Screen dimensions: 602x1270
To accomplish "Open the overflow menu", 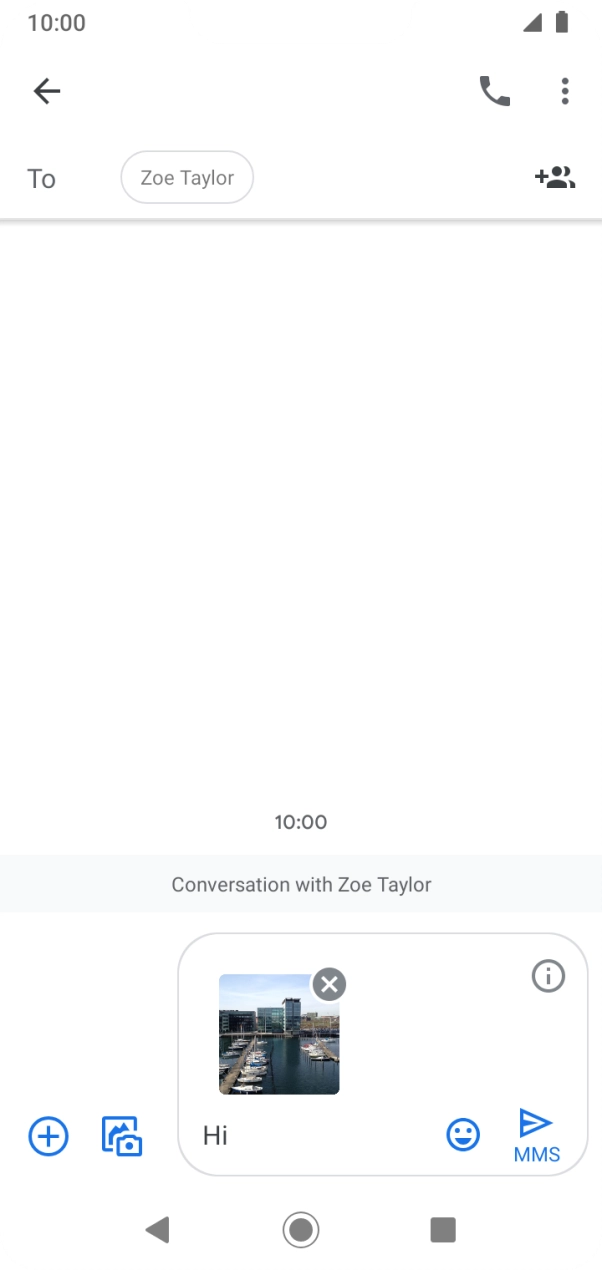I will point(565,92).
